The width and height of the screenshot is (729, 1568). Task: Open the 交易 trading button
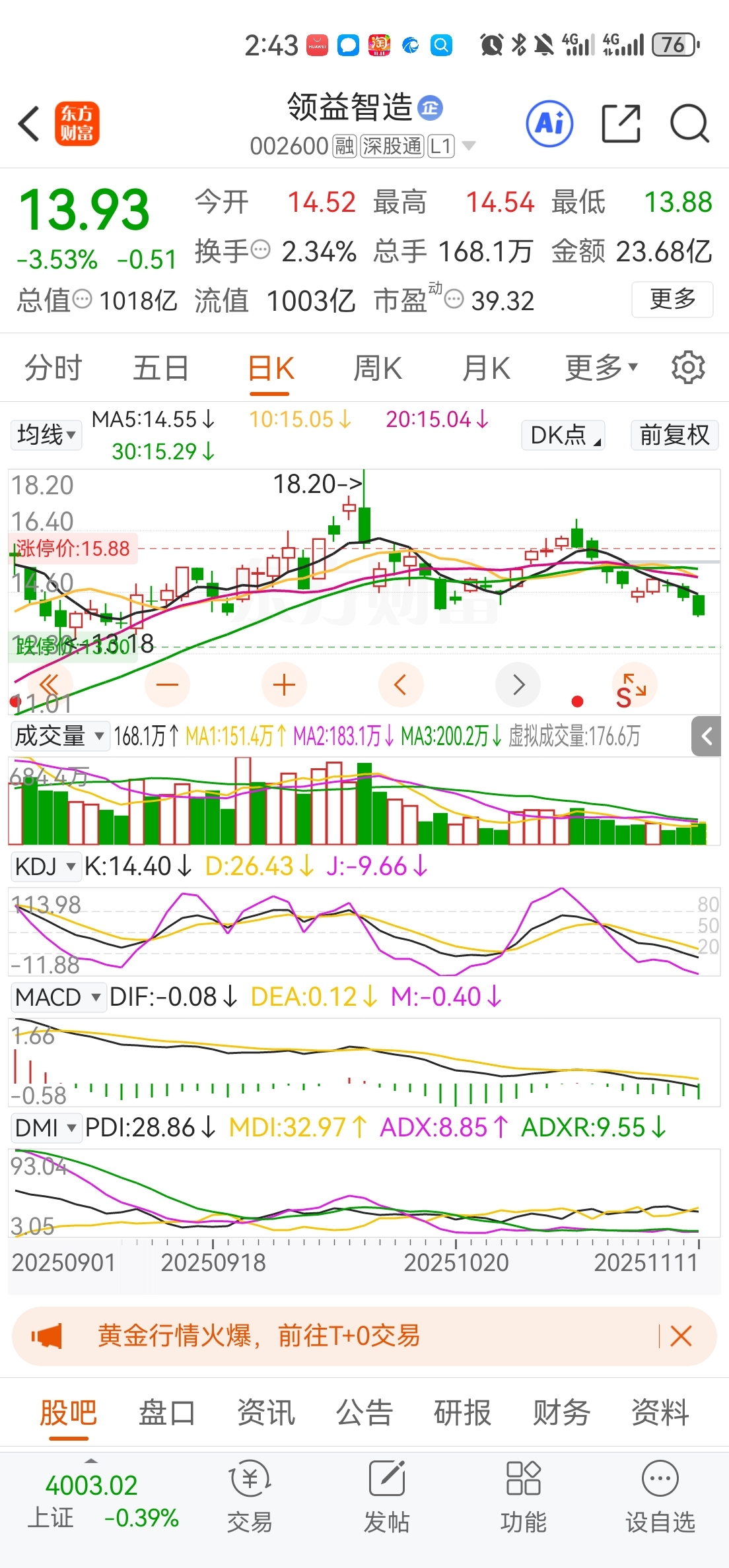point(250,1497)
